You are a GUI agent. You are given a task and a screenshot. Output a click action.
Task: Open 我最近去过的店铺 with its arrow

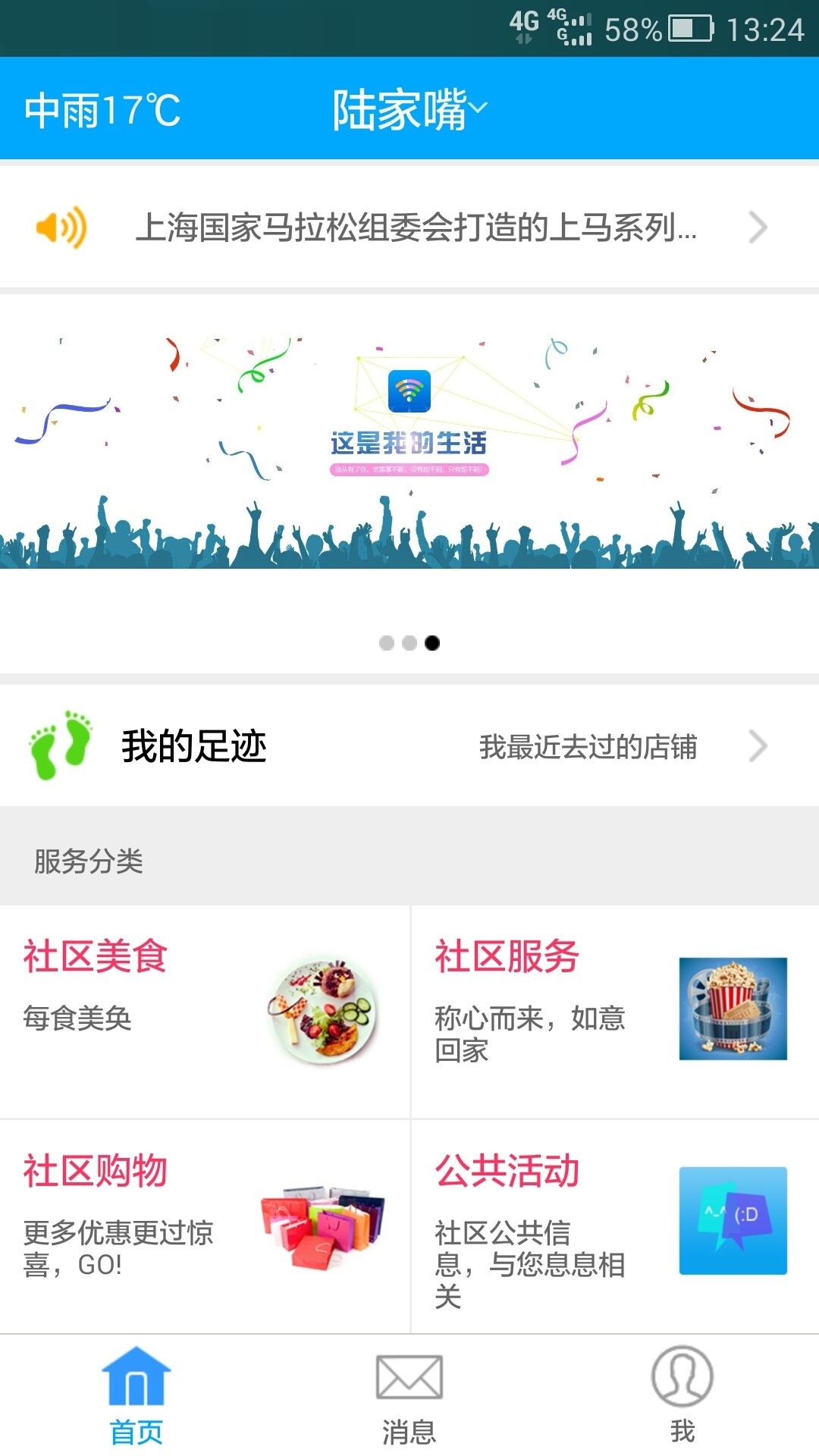pyautogui.click(x=756, y=745)
